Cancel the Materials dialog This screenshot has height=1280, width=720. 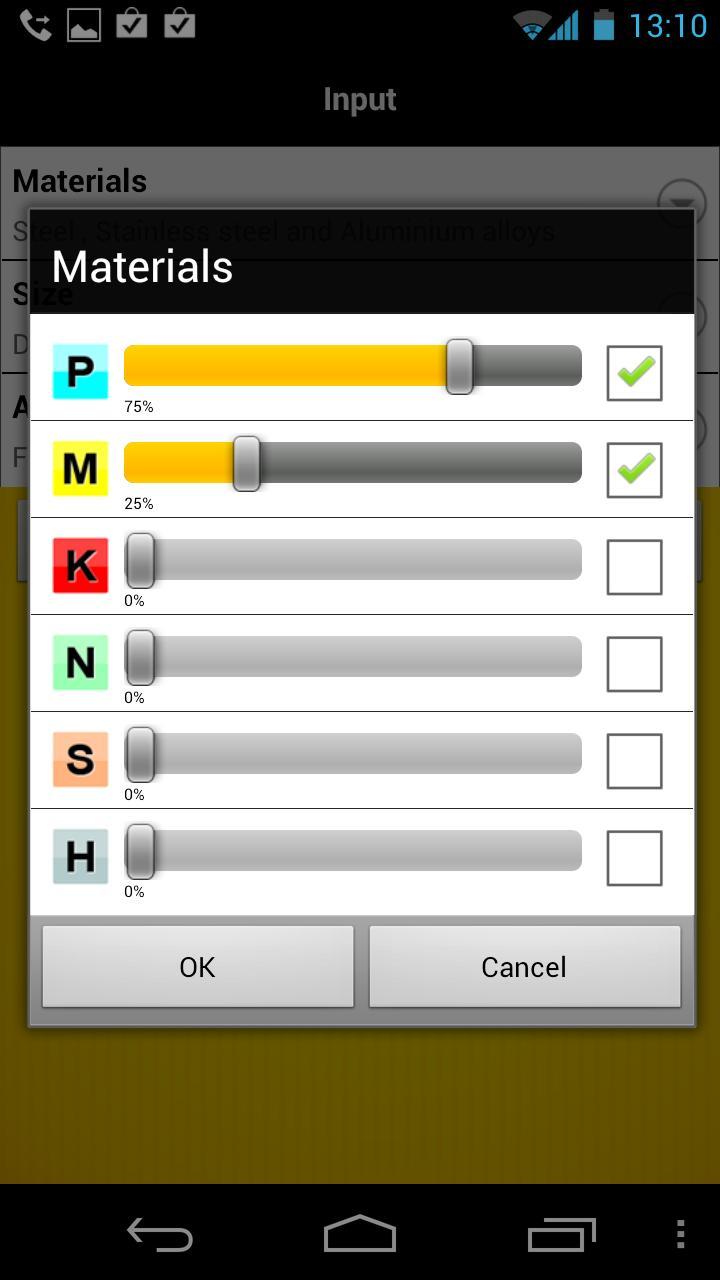(x=524, y=967)
